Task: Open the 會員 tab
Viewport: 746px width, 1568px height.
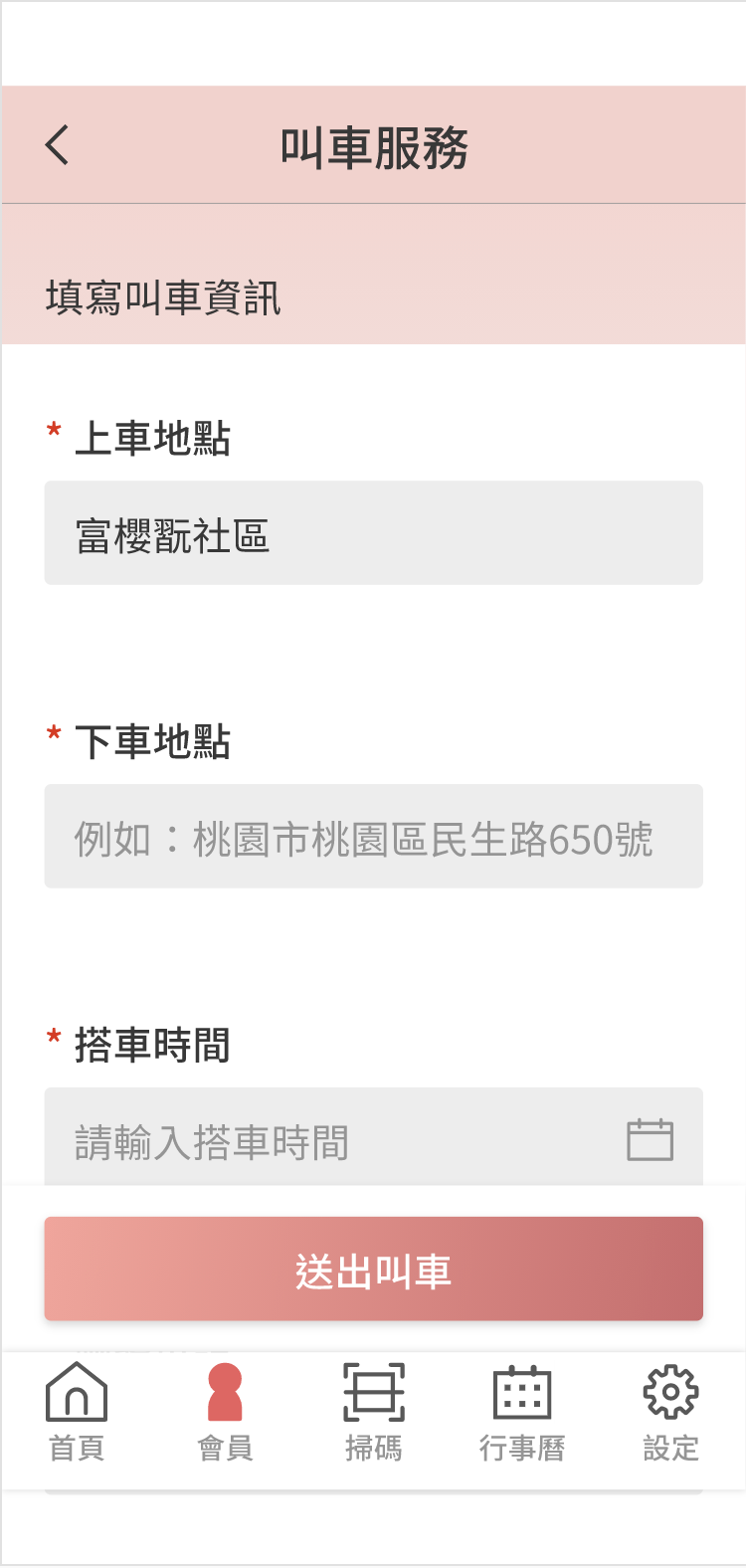Action: click(x=226, y=1412)
